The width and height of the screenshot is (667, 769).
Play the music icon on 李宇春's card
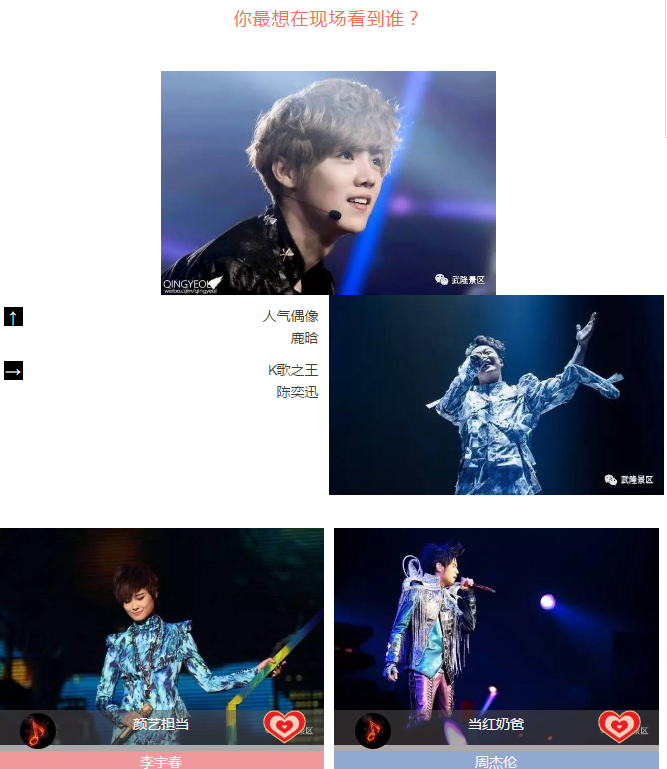(38, 731)
